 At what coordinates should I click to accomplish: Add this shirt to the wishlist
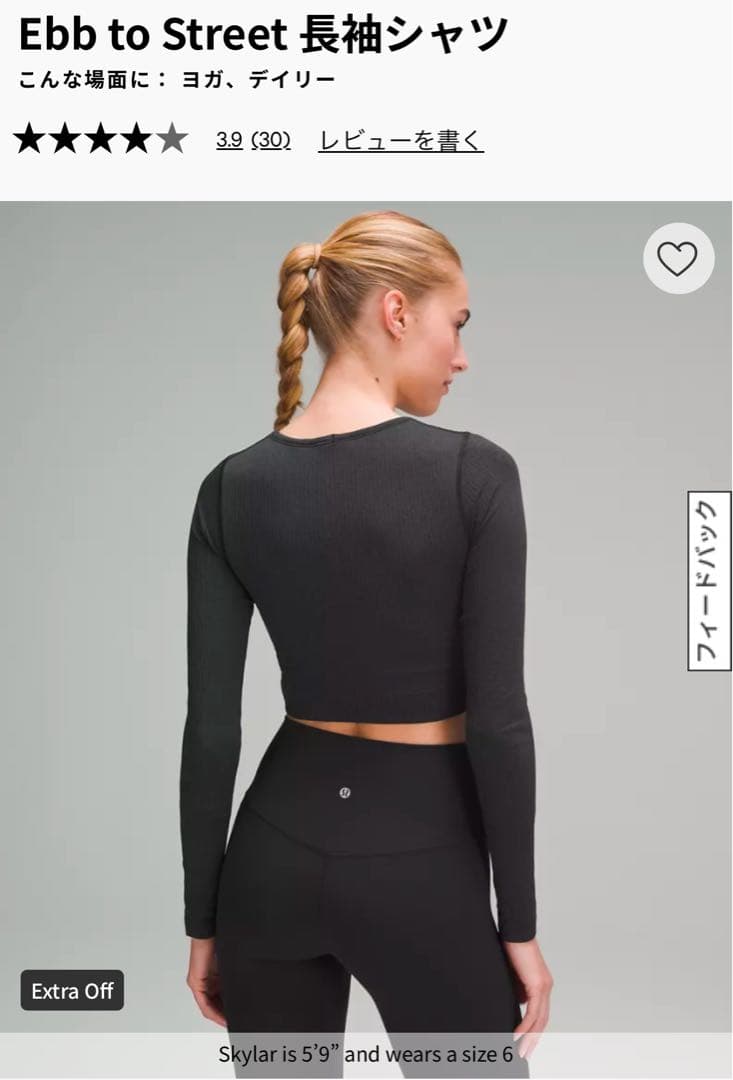(x=678, y=259)
